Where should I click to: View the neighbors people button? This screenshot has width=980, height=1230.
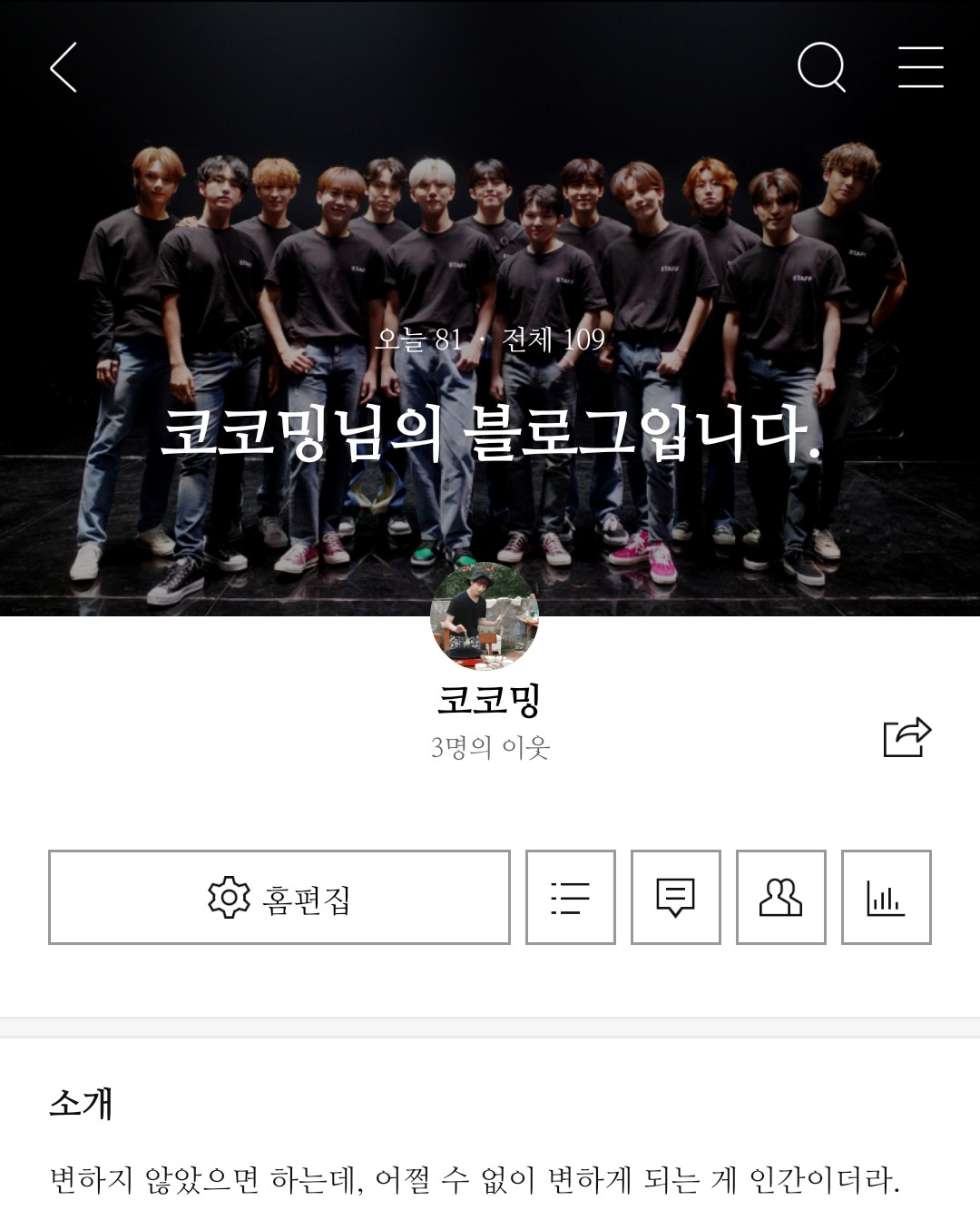pyautogui.click(x=781, y=898)
